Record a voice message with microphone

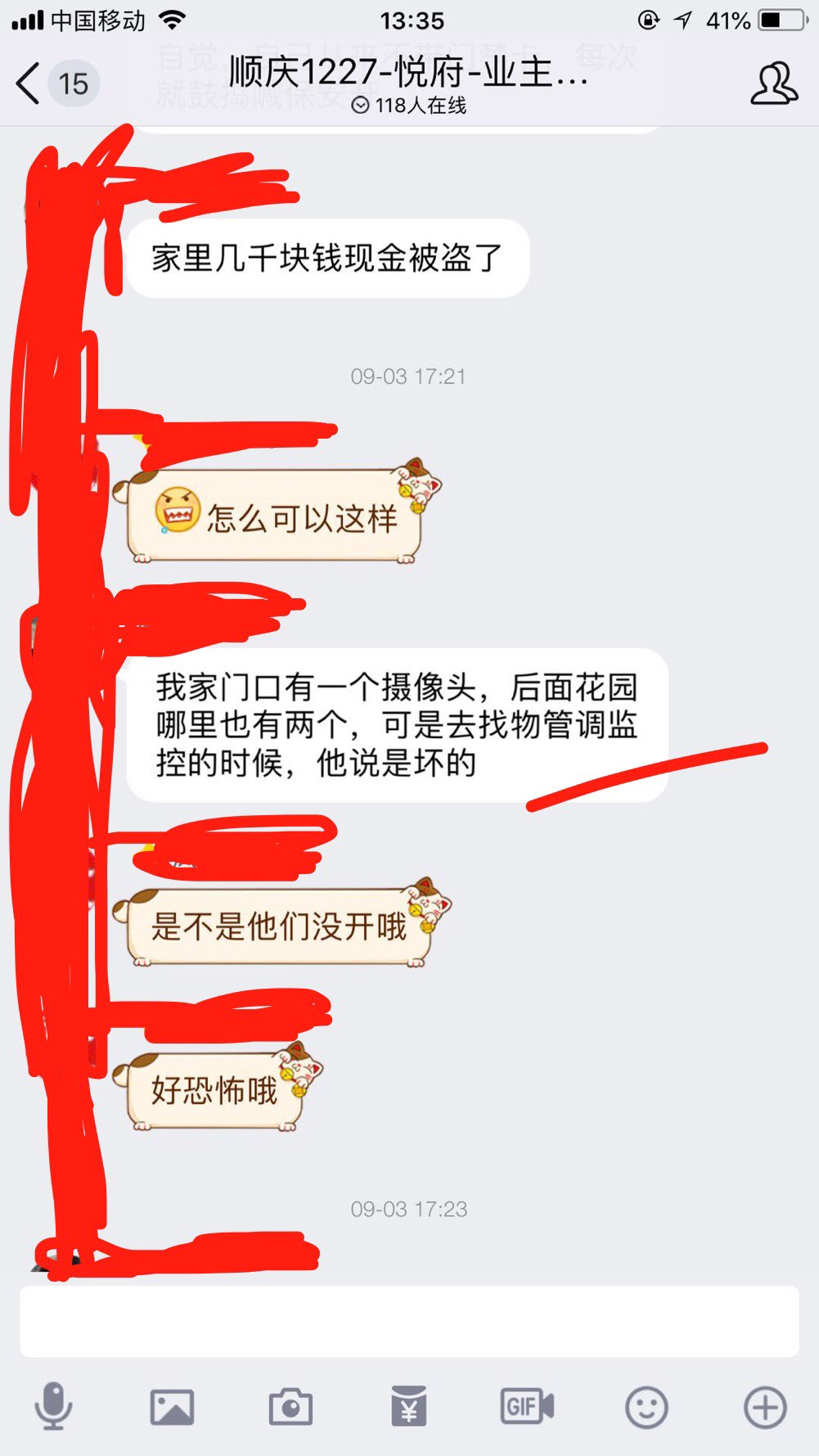pos(53,1407)
